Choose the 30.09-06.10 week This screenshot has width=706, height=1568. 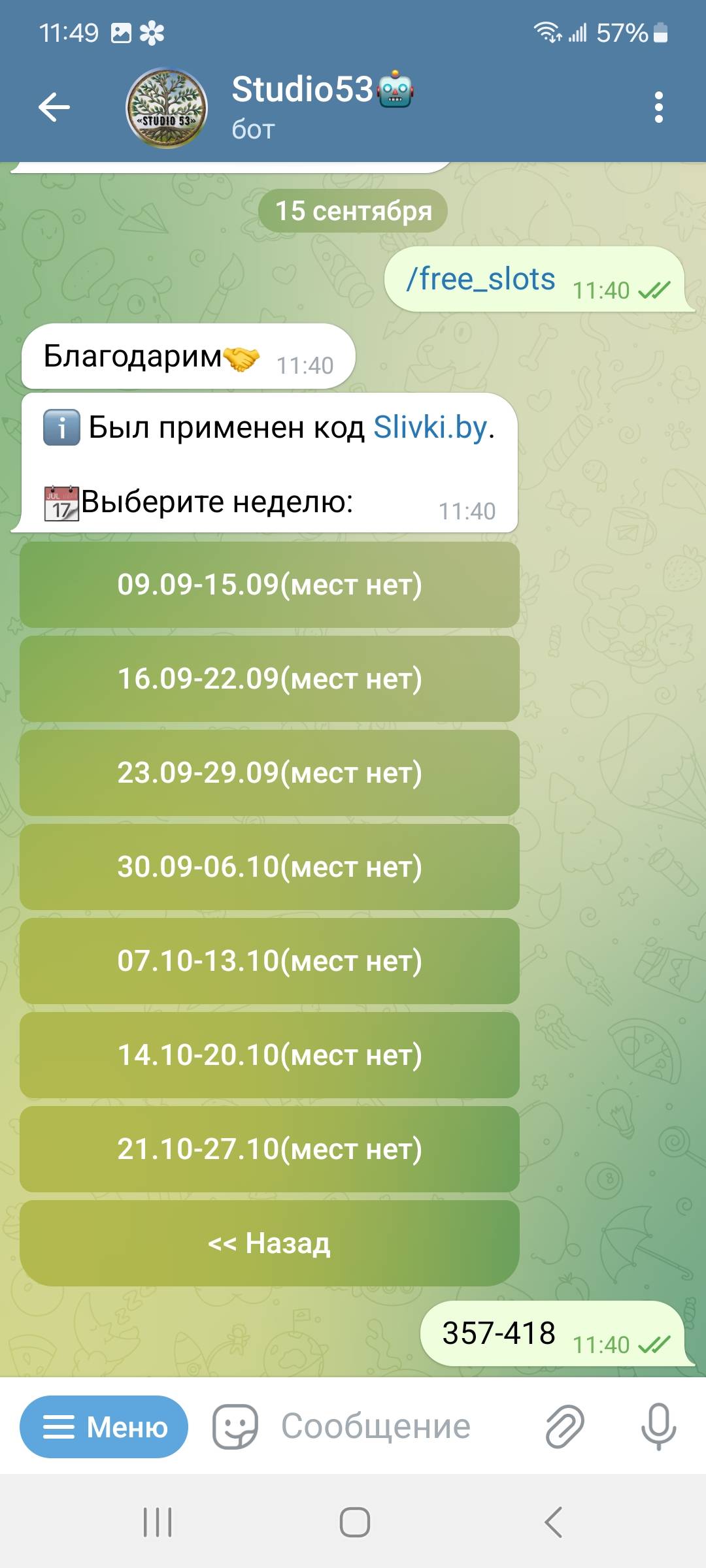point(269,867)
